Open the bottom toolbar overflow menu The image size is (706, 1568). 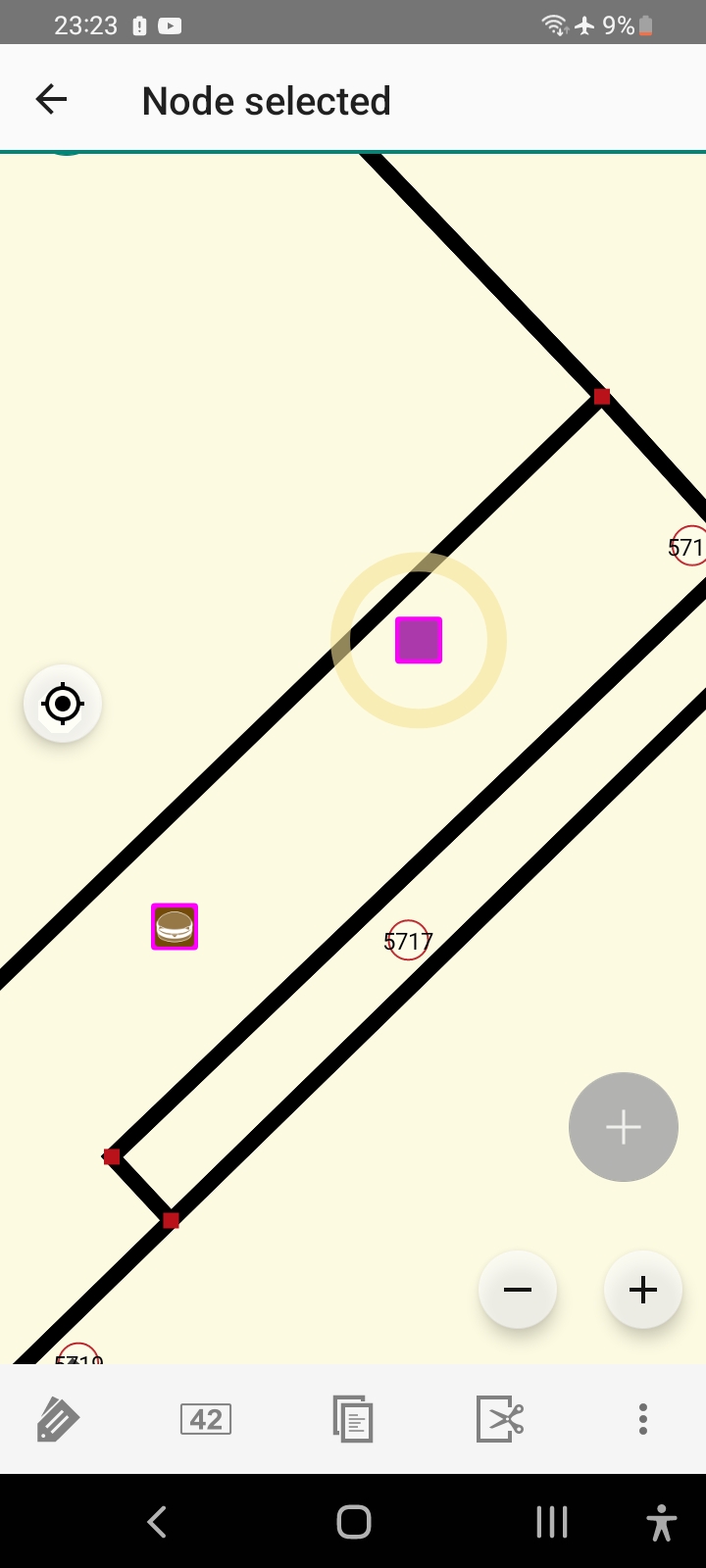pyautogui.click(x=643, y=1419)
